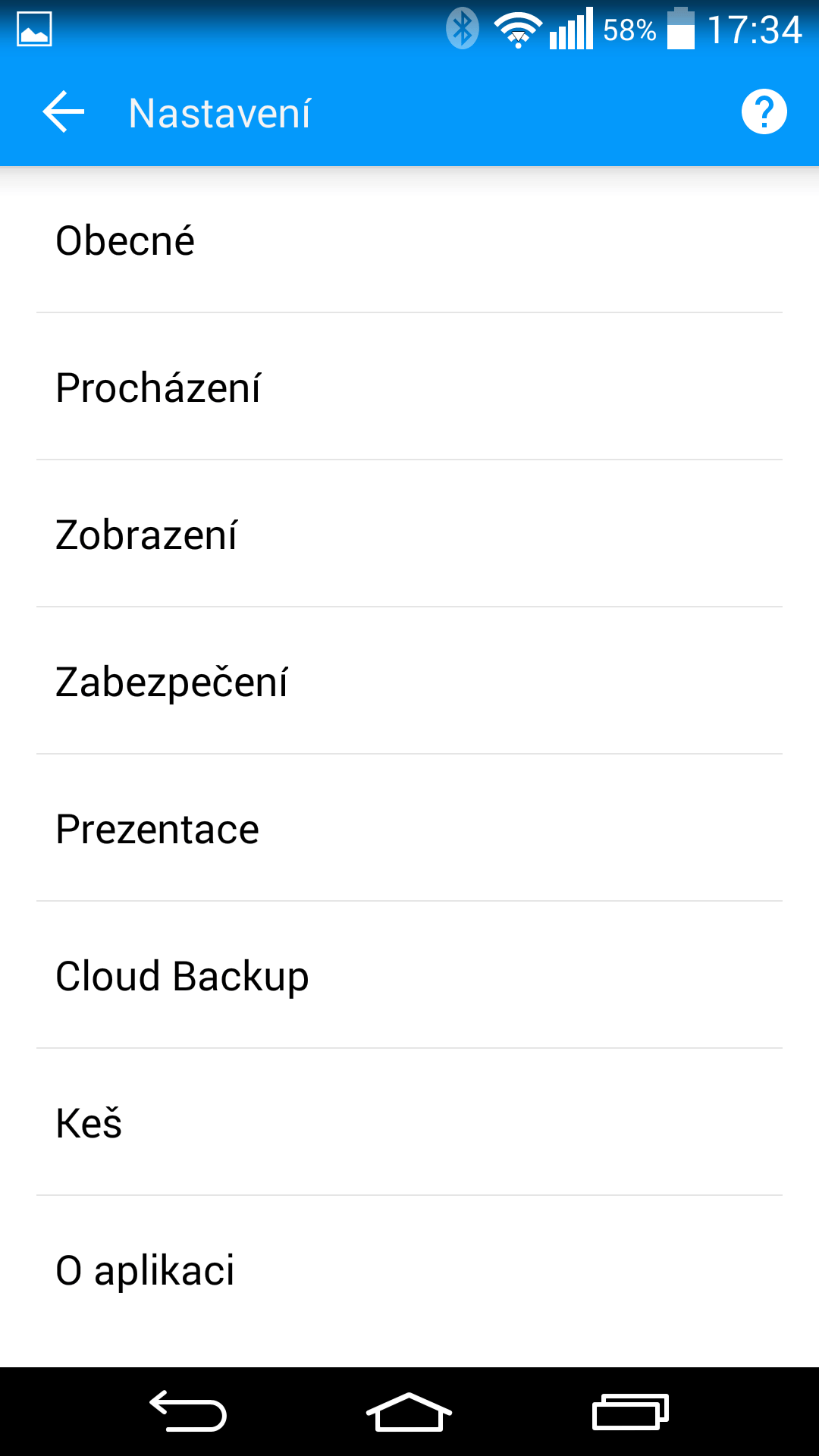The height and width of the screenshot is (1456, 819).
Task: Open the Keš settings row
Action: pos(409,1122)
